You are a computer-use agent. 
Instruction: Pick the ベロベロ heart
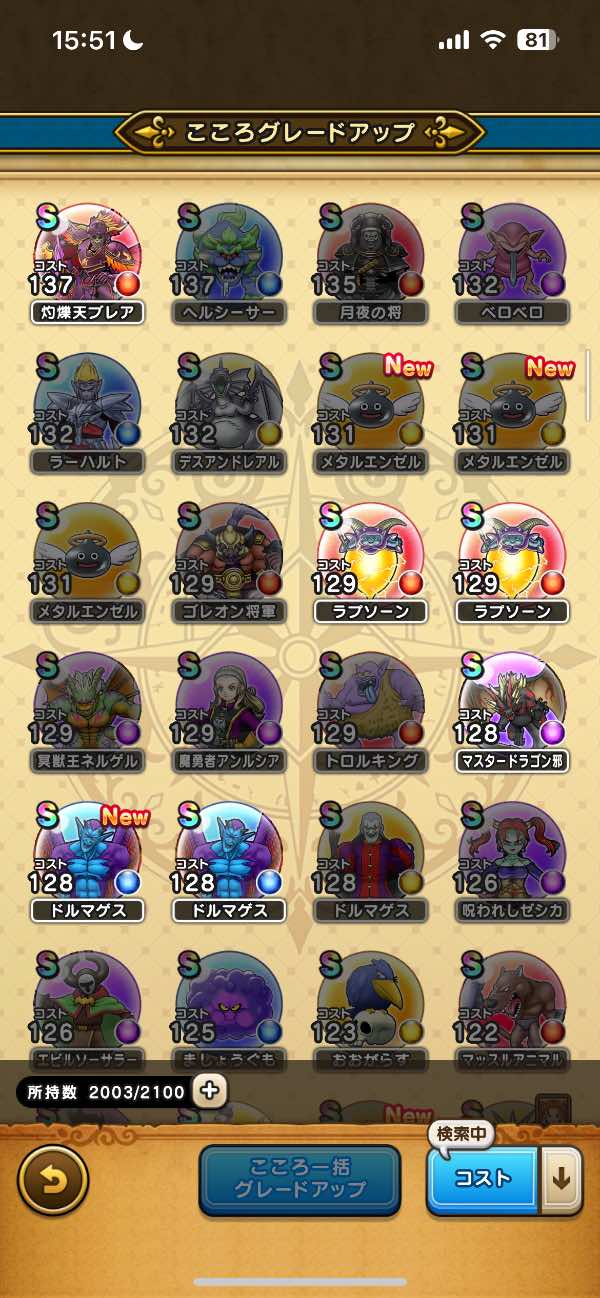tap(512, 260)
